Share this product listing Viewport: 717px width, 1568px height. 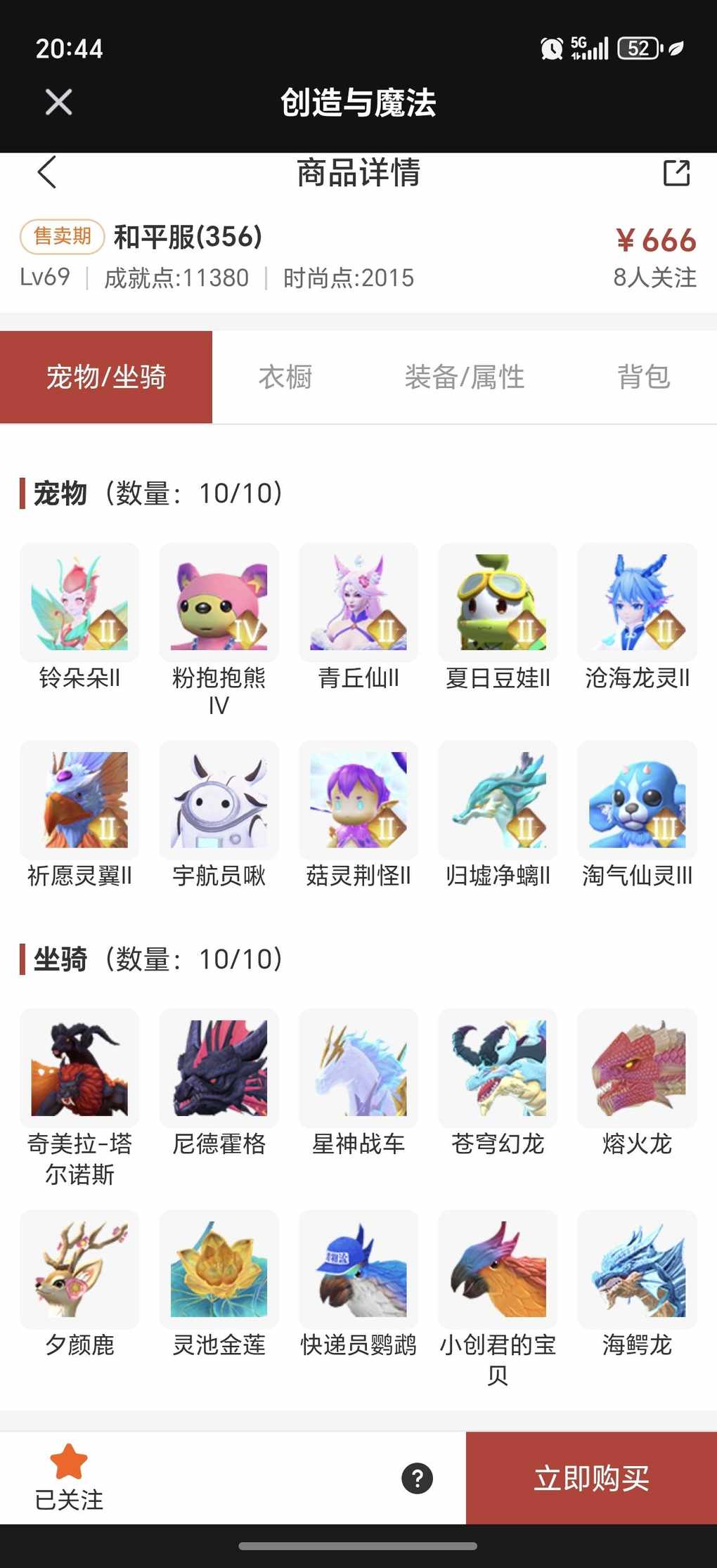pos(676,173)
